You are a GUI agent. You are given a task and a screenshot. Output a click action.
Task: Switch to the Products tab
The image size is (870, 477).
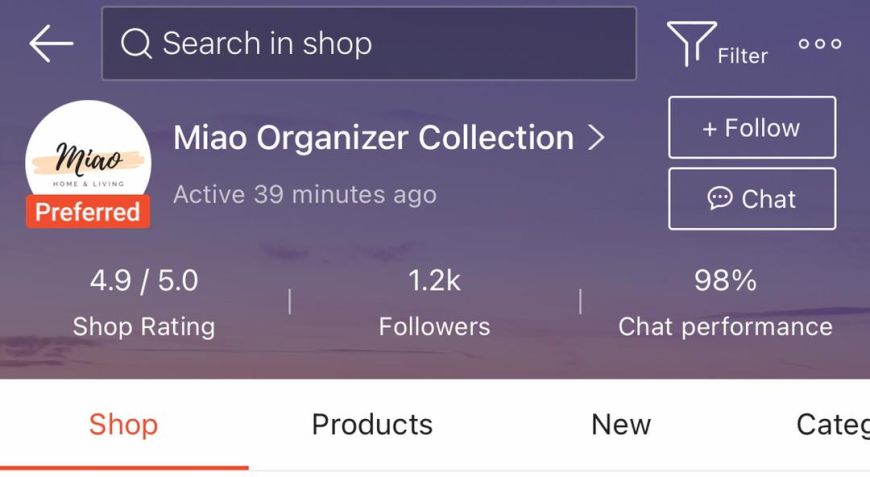pyautogui.click(x=372, y=424)
